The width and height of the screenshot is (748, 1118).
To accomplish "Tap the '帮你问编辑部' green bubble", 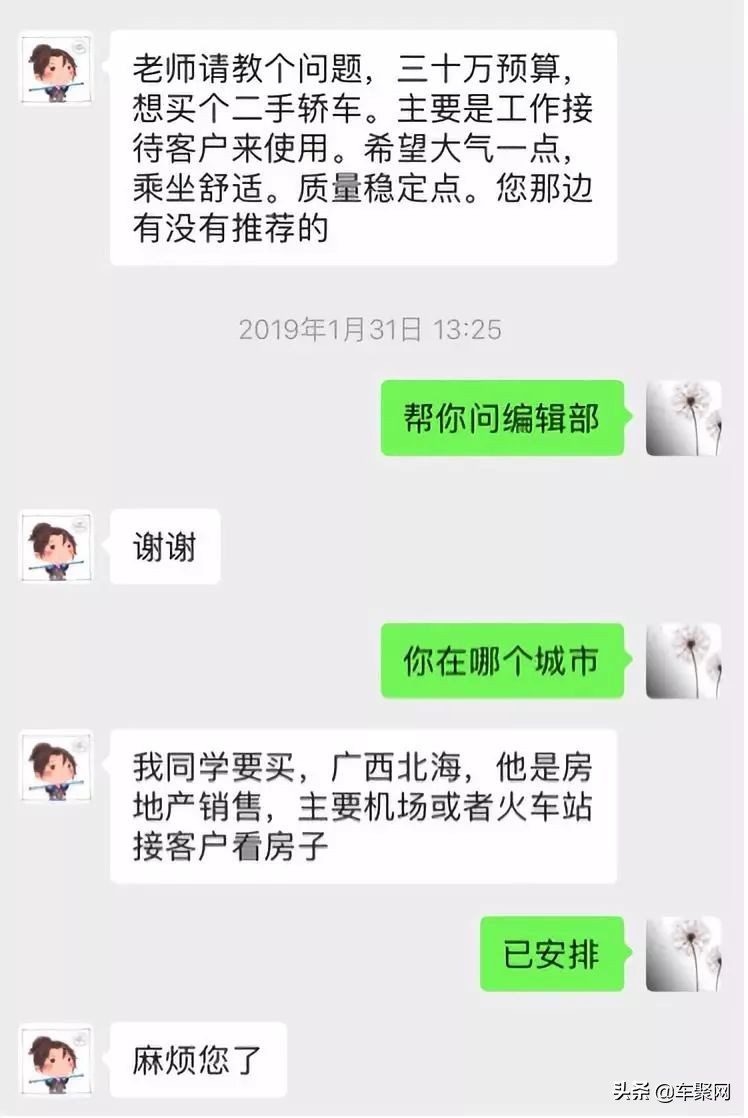I will 505,417.
